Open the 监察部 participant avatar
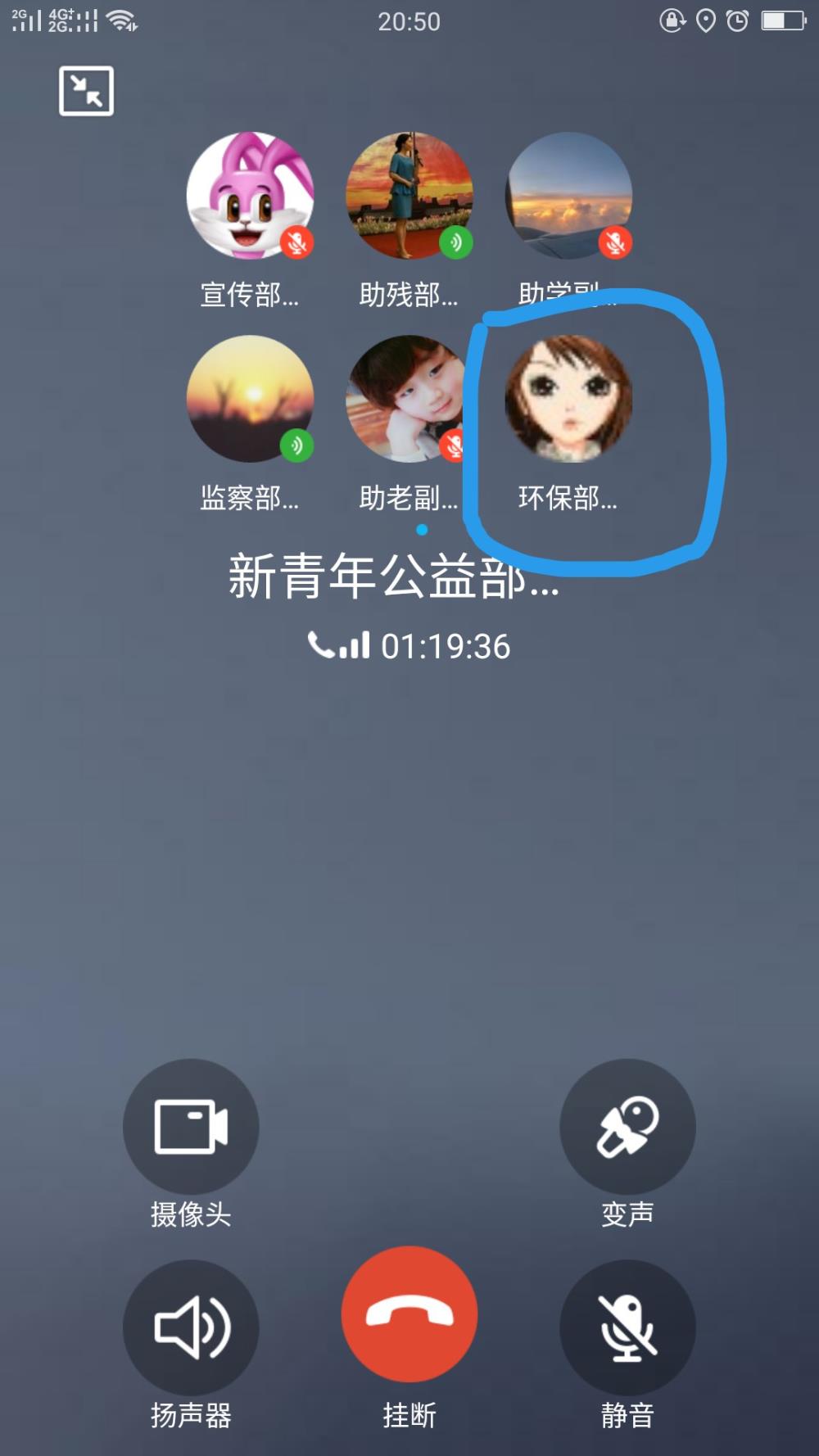 click(x=250, y=399)
